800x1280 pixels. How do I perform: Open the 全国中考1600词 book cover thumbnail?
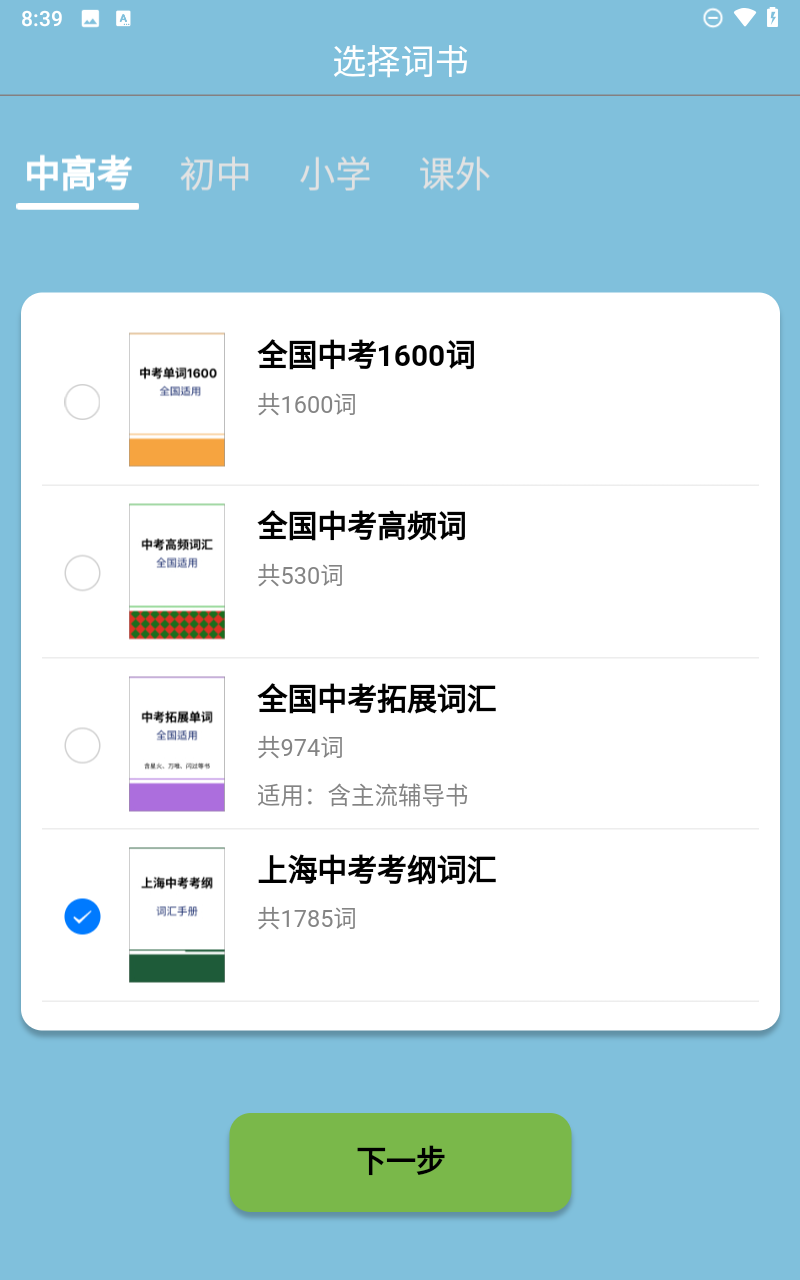click(176, 397)
